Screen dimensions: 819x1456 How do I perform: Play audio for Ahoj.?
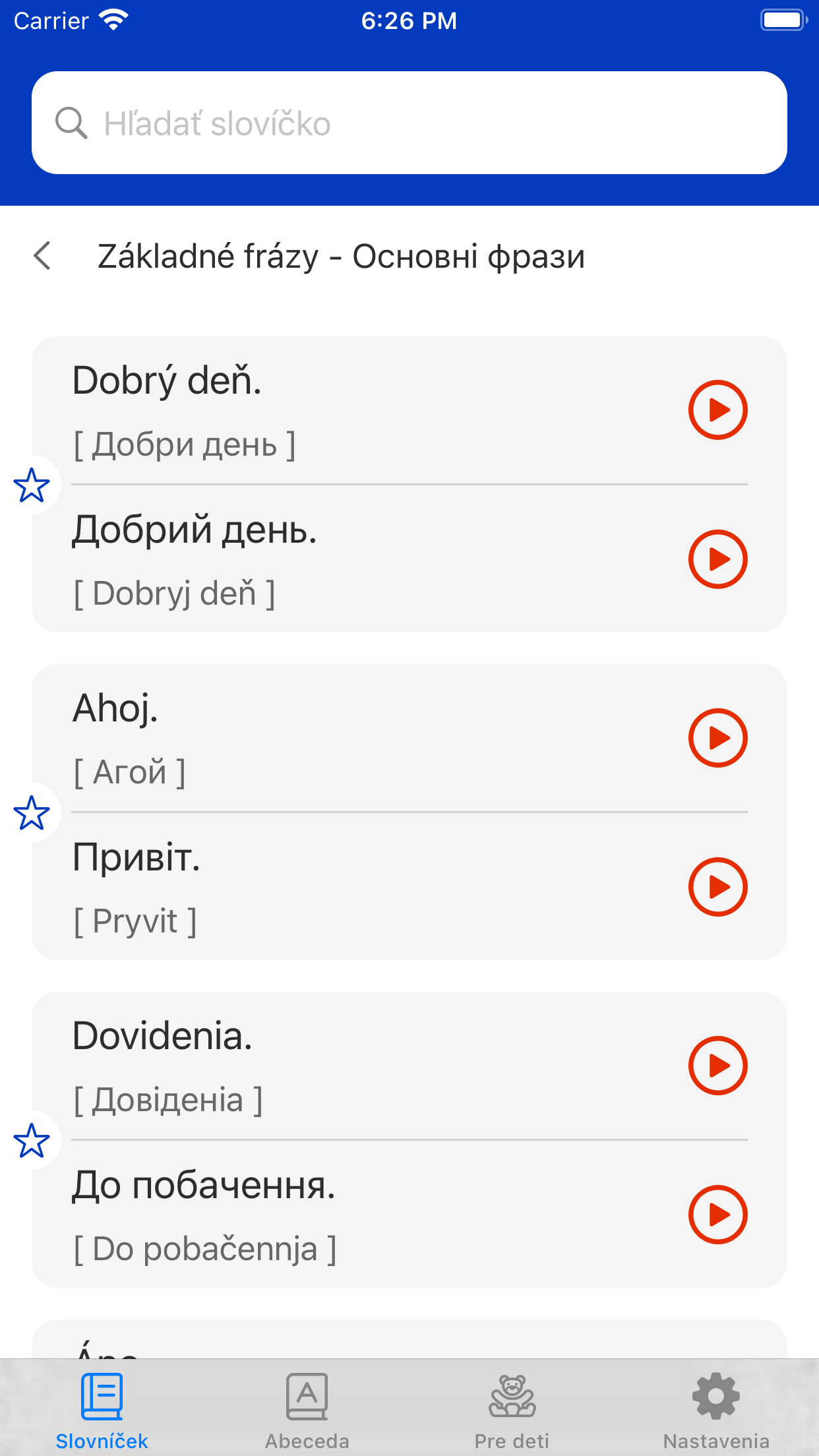click(x=717, y=738)
